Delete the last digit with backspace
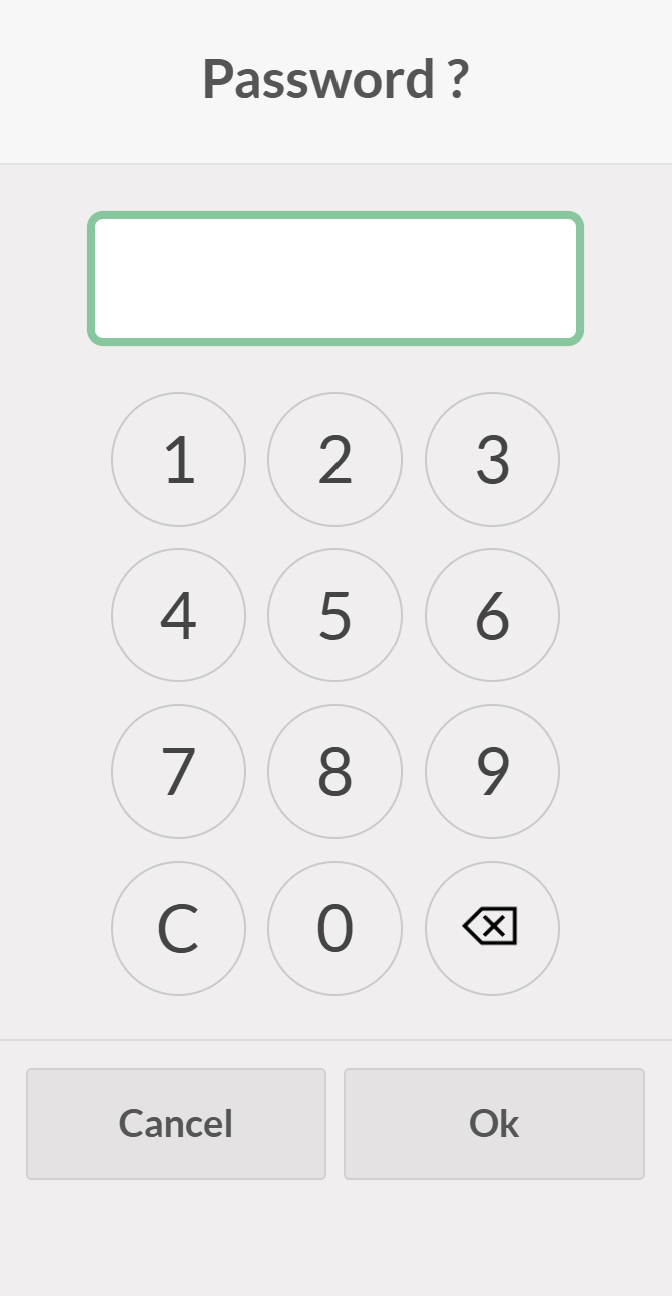This screenshot has width=672, height=1296. 492,928
